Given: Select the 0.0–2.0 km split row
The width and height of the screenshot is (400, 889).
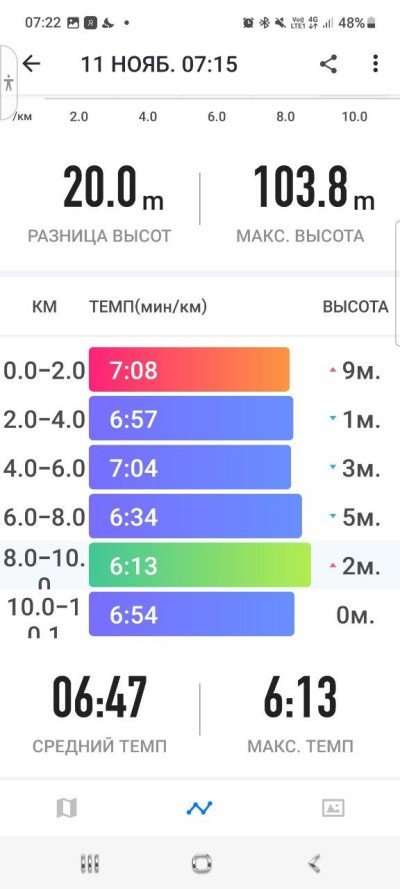Looking at the screenshot, I should 200,370.
